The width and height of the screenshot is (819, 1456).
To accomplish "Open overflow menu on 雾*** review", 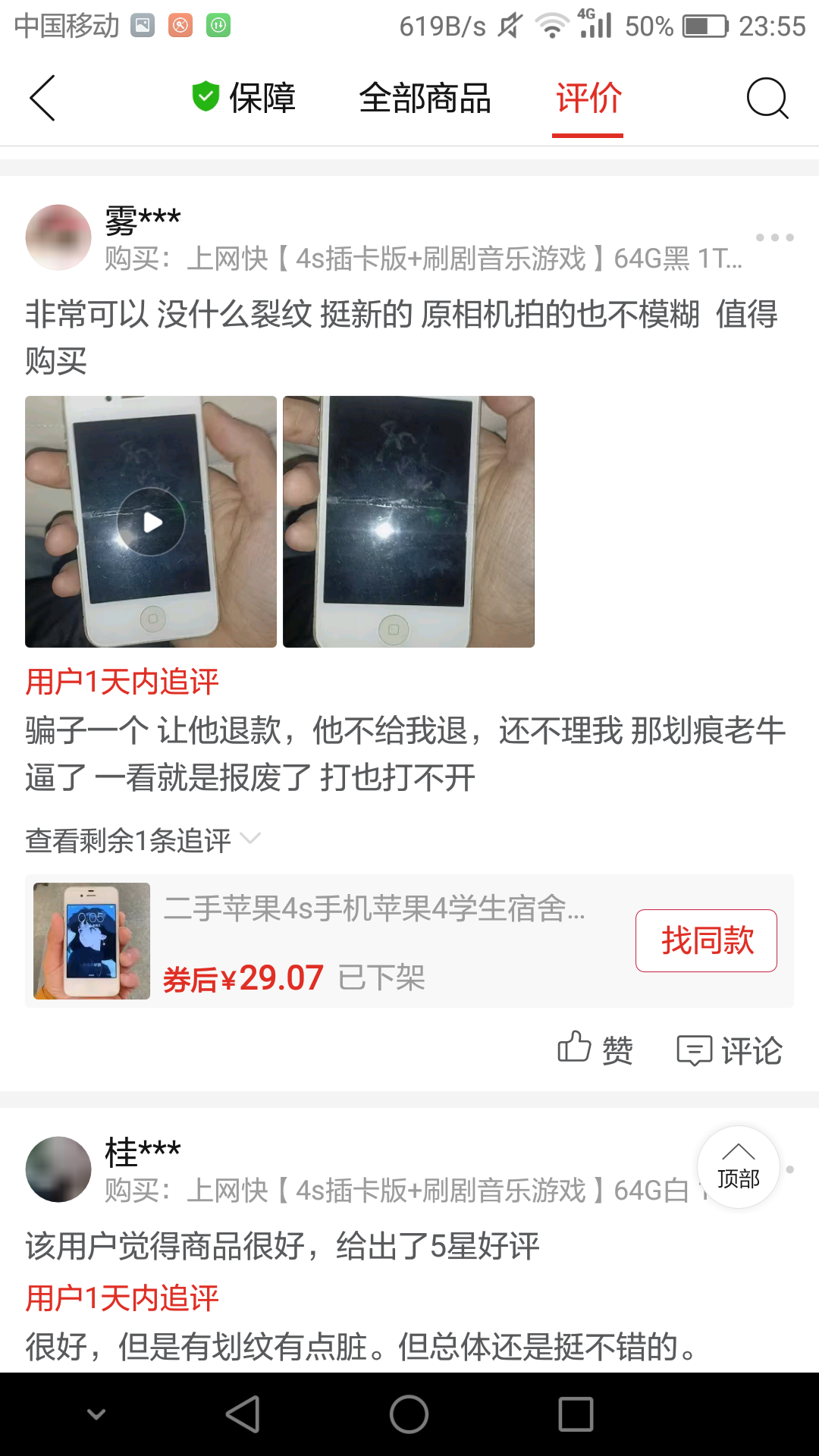I will tap(774, 237).
